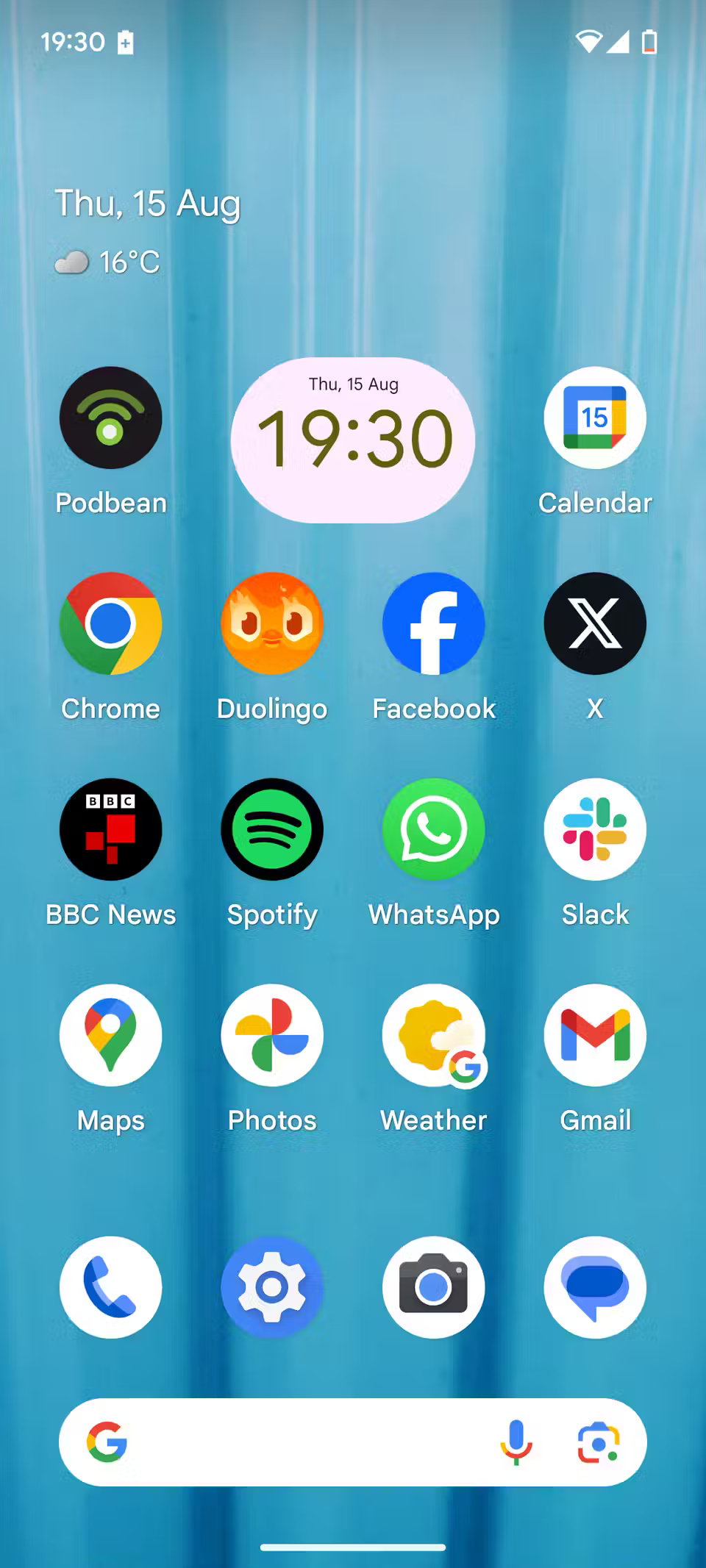Open the Phone dialer
The height and width of the screenshot is (1568, 706).
point(110,1287)
